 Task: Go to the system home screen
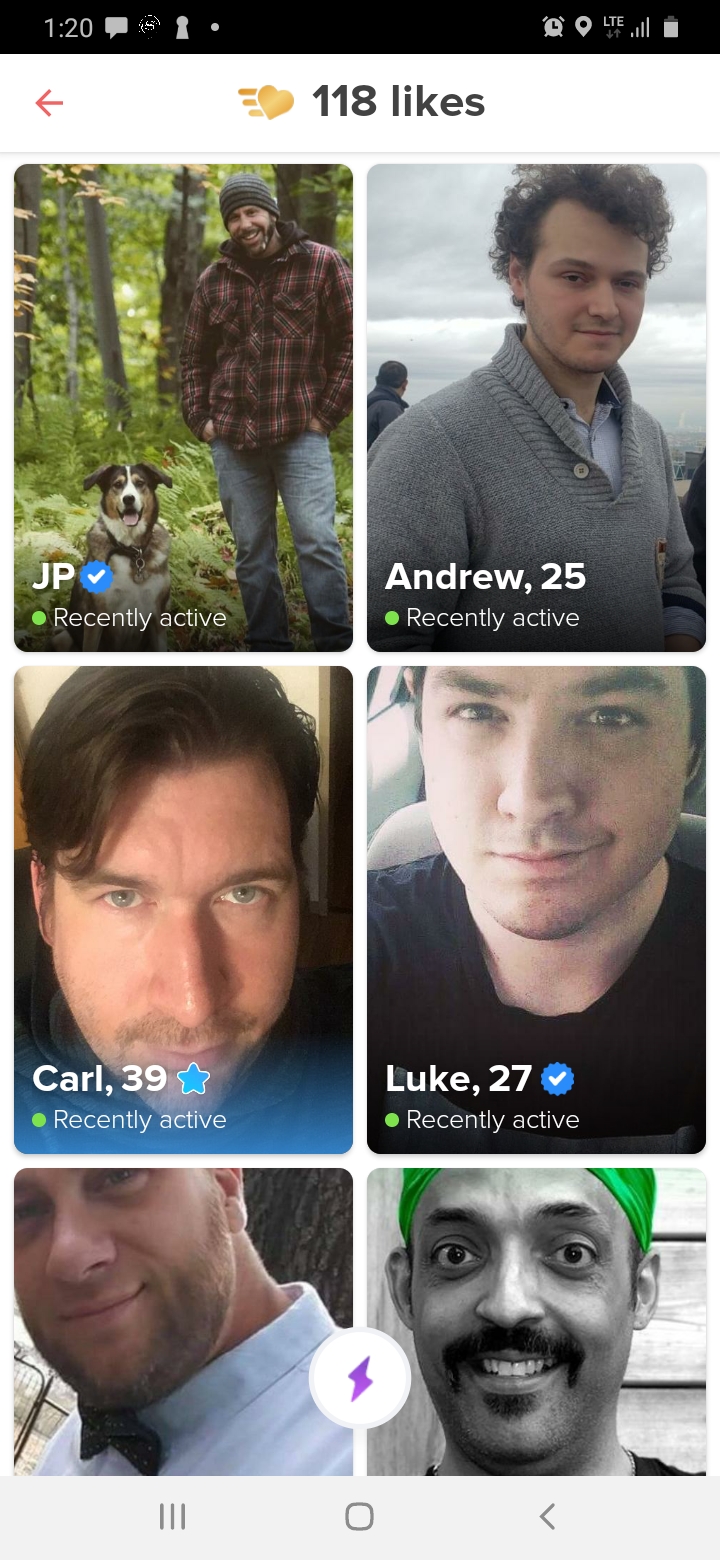360,1517
